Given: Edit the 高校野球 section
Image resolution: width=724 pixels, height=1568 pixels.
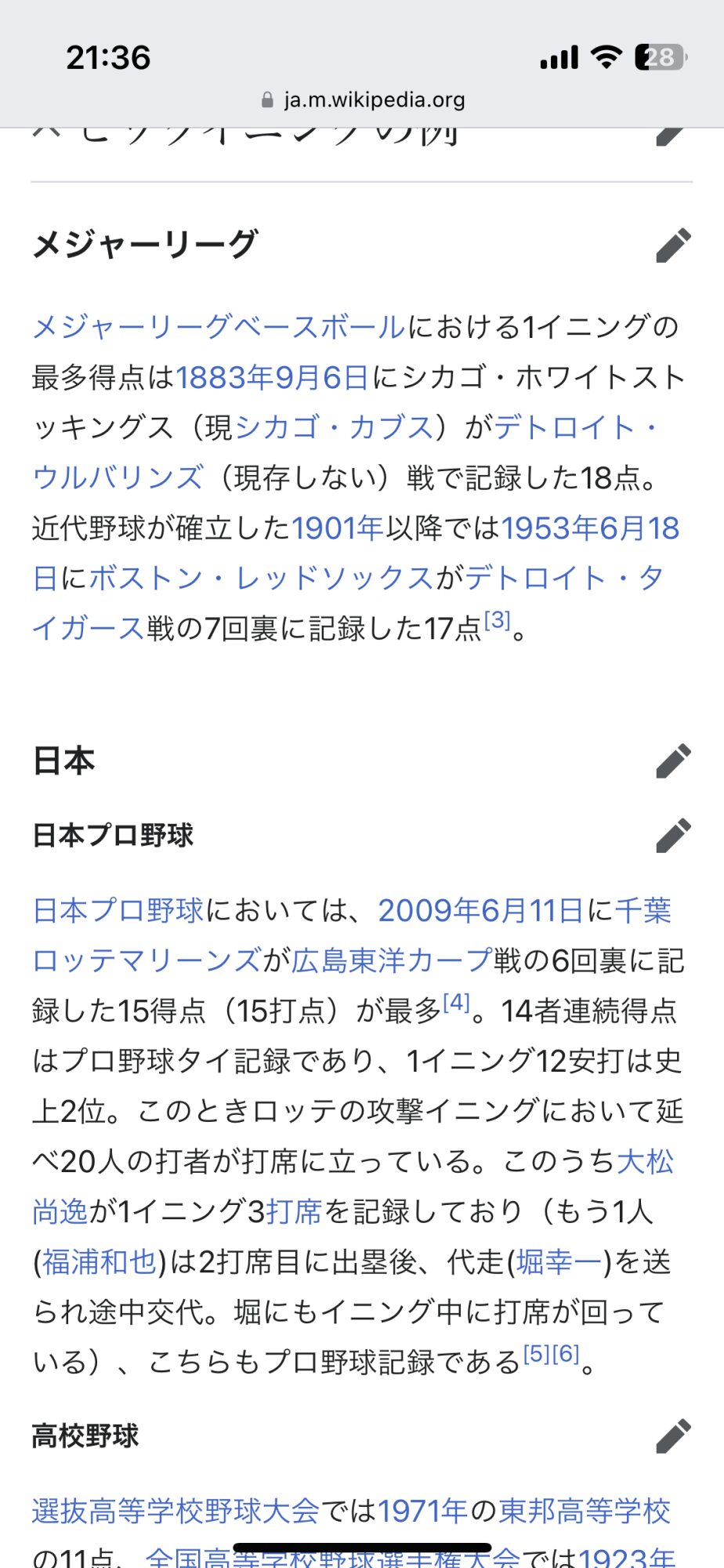Looking at the screenshot, I should [674, 1436].
